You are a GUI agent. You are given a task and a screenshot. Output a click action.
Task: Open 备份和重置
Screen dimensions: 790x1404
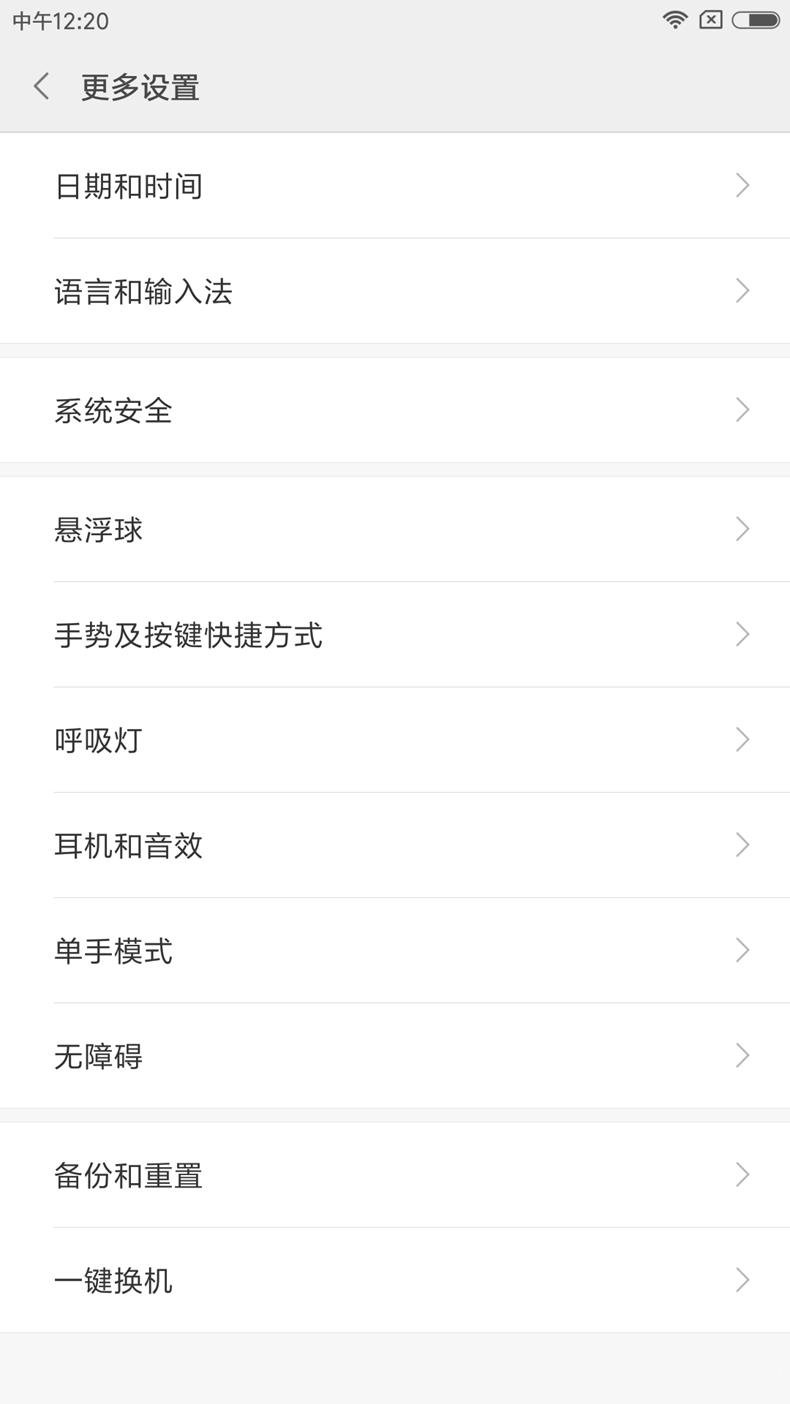point(395,1175)
